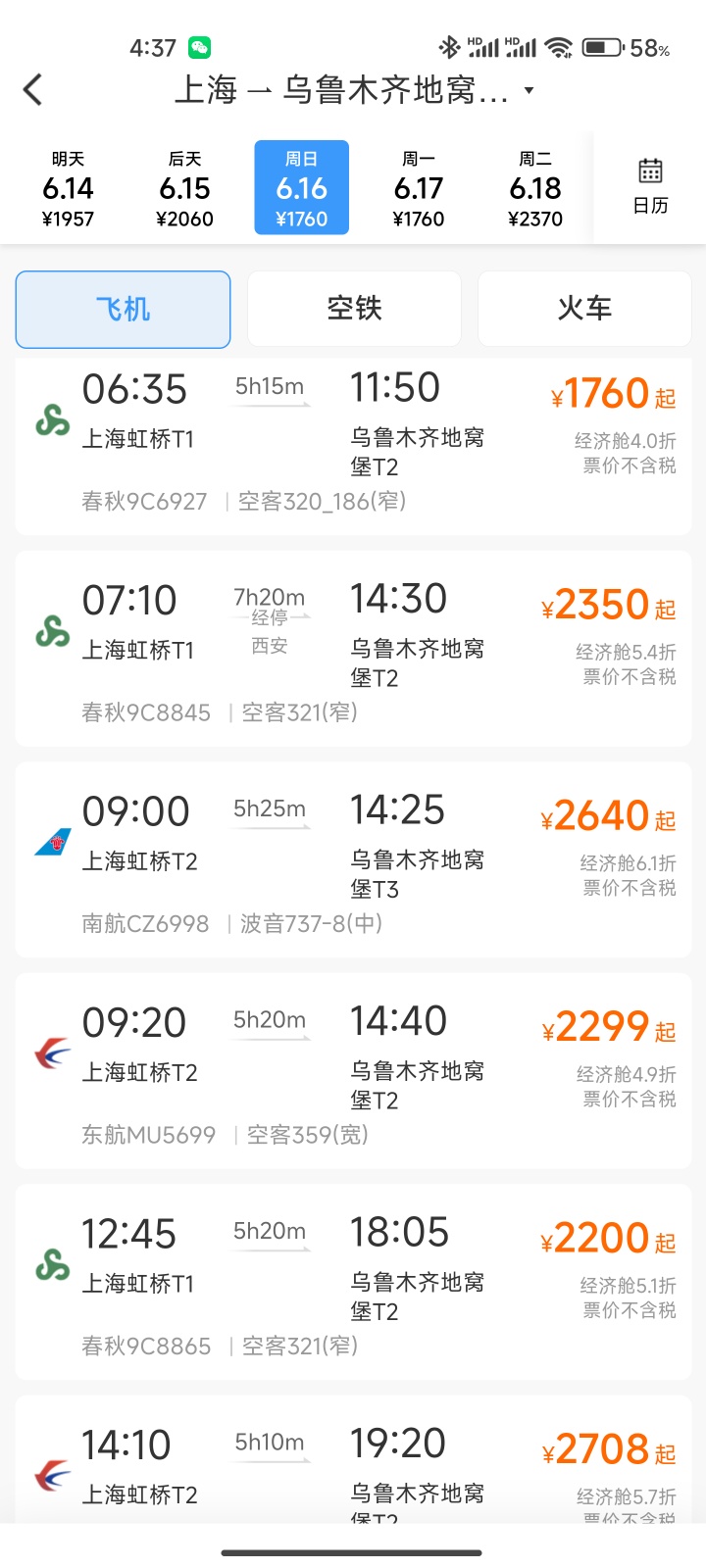This screenshot has width=706, height=1568.
Task: Select the 6.16 周日 date
Action: coord(302,188)
